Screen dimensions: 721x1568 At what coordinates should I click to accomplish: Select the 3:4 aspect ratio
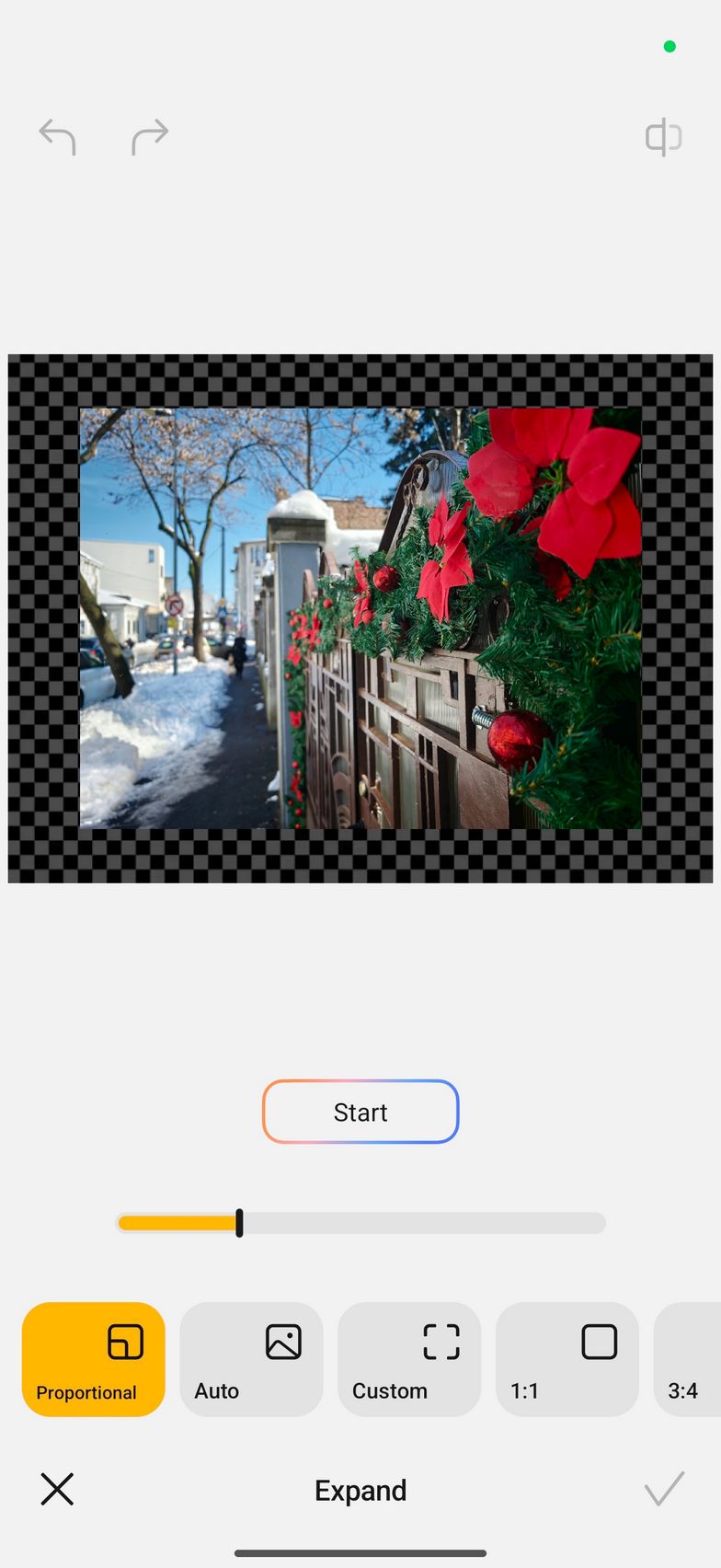pos(688,1359)
